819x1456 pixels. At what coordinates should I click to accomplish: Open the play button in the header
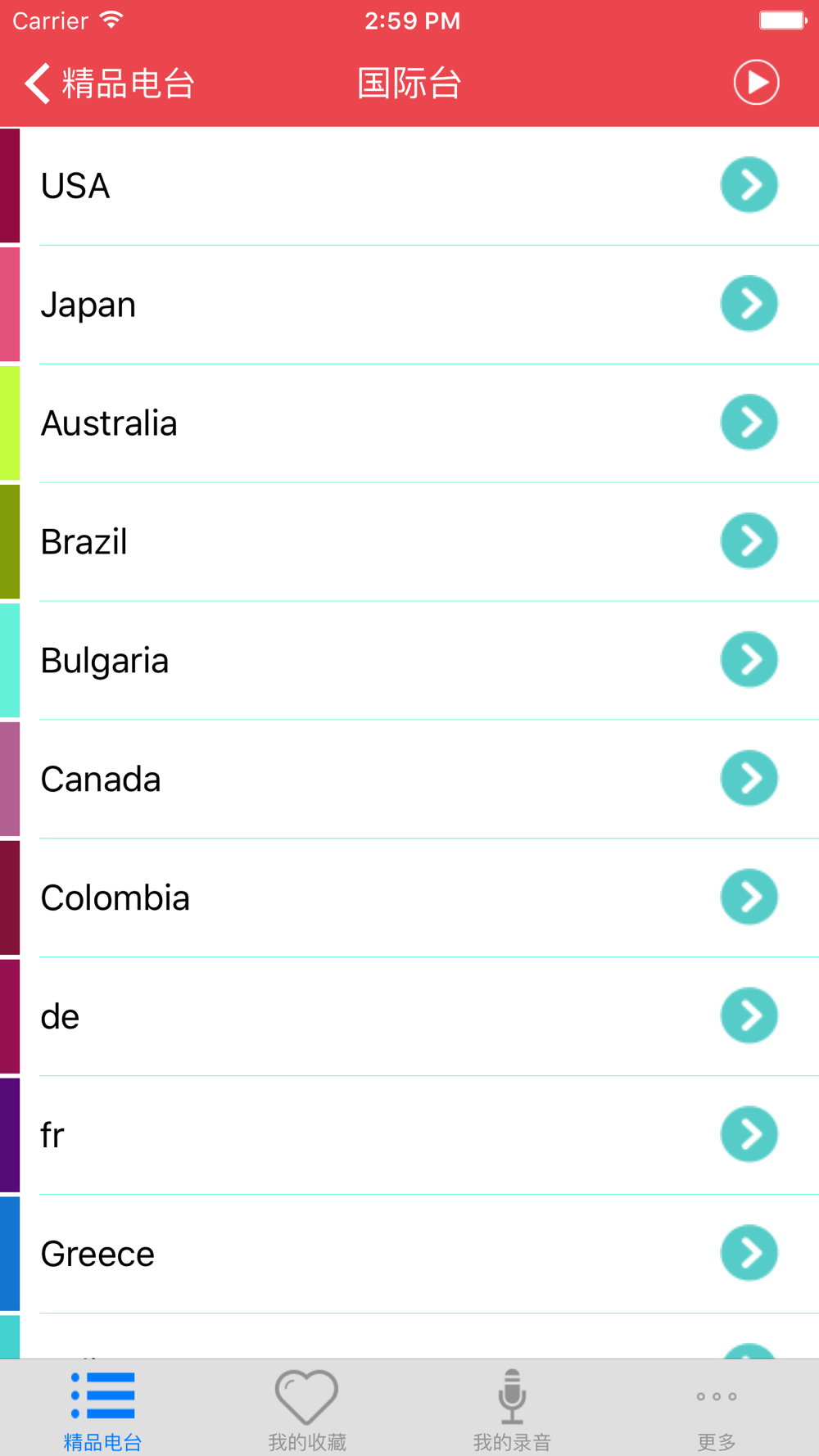[x=755, y=83]
